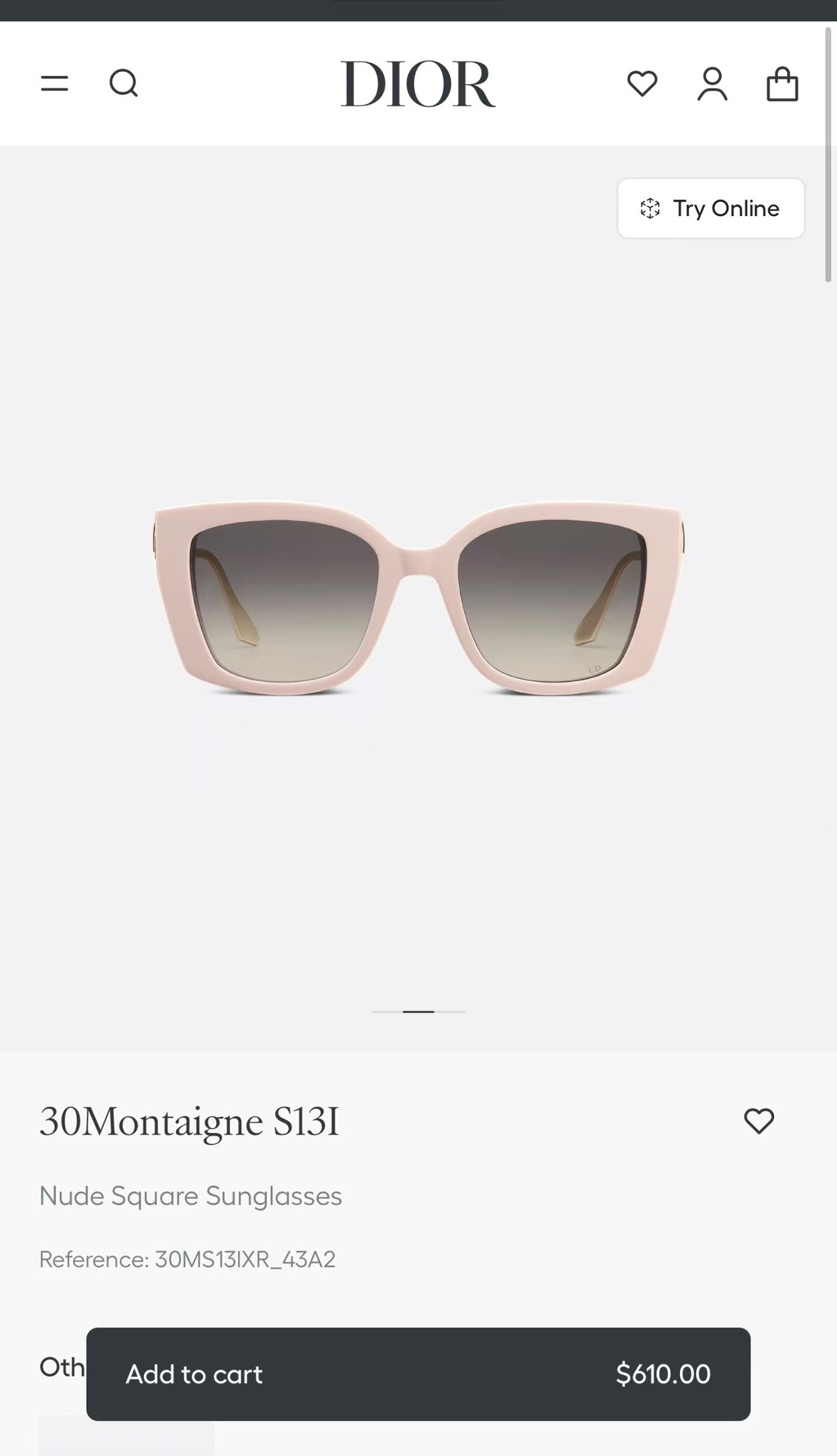Open the account profile icon

tap(711, 83)
